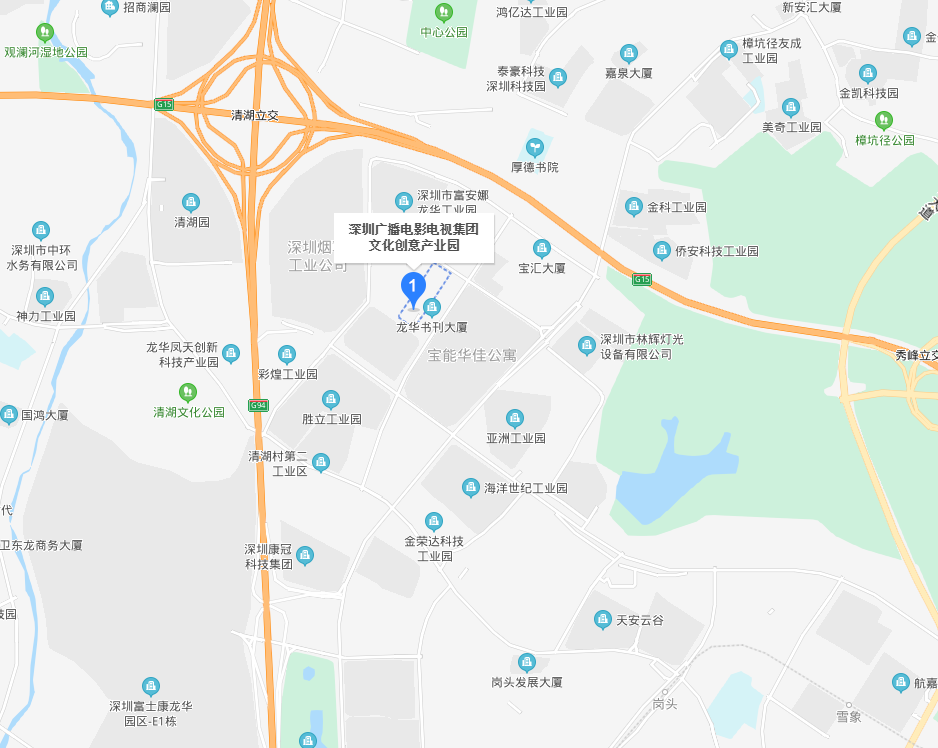938x748 pixels.
Task: Select the 龙华书刊大厦 point of interest
Action: pyautogui.click(x=432, y=306)
